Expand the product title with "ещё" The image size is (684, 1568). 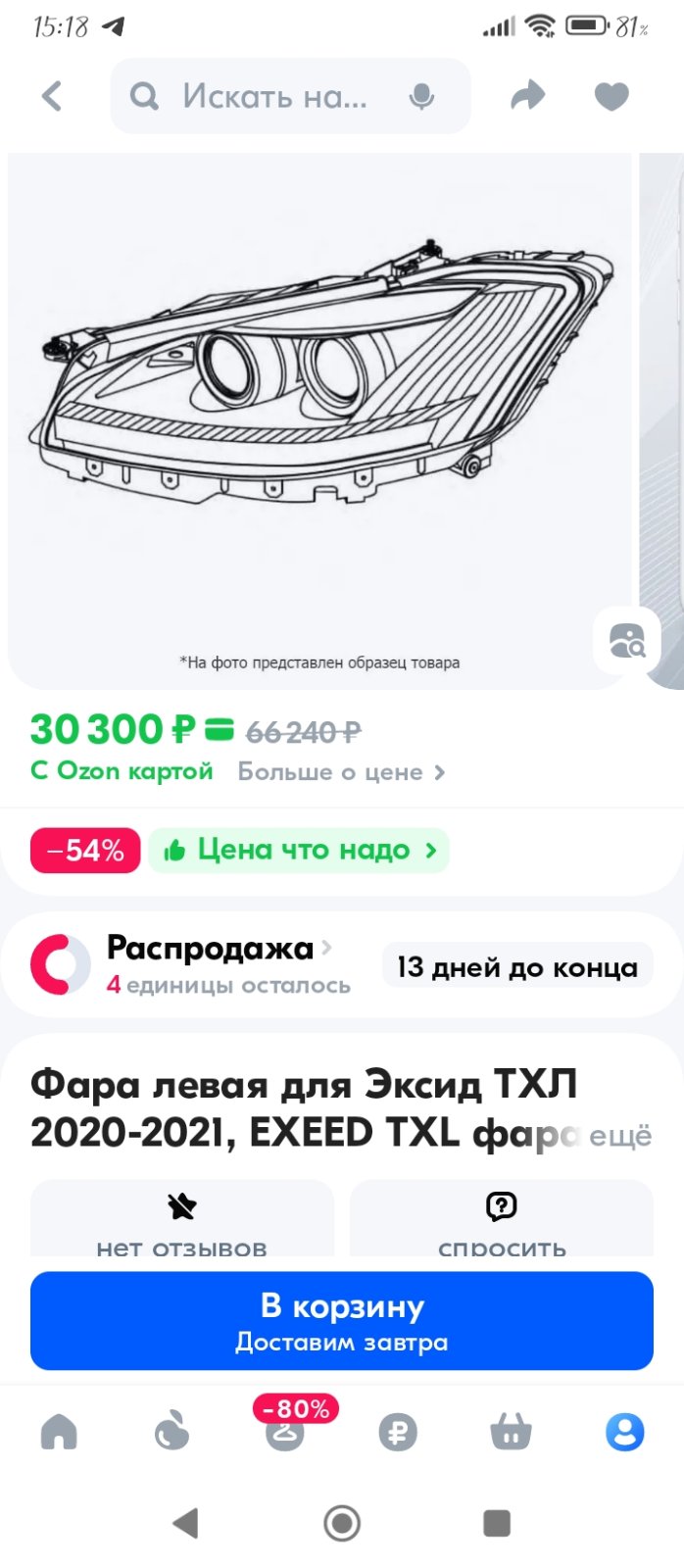coord(619,1136)
